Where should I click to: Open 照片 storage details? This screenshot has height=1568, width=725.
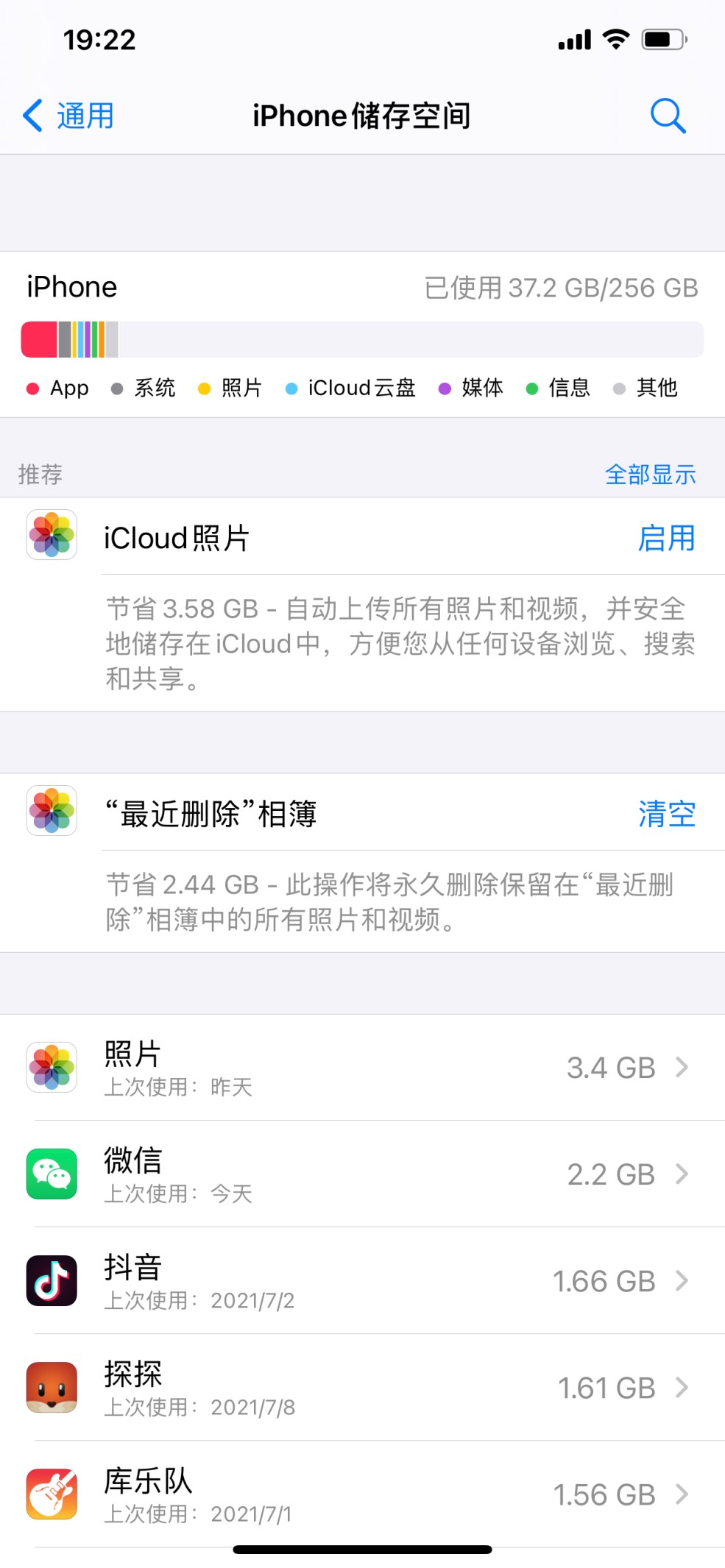[362, 1068]
